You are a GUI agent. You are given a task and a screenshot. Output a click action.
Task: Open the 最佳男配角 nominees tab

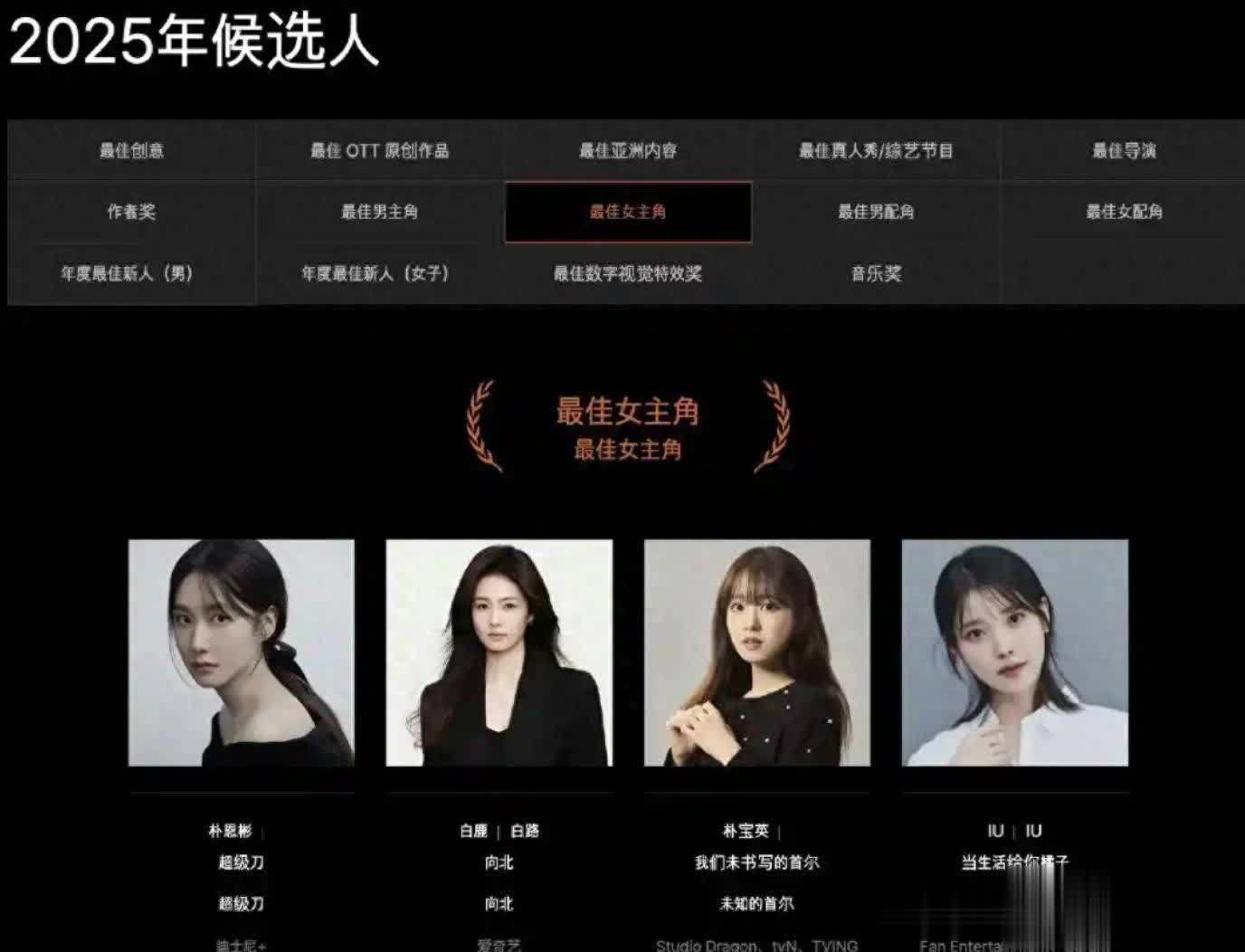click(x=876, y=212)
